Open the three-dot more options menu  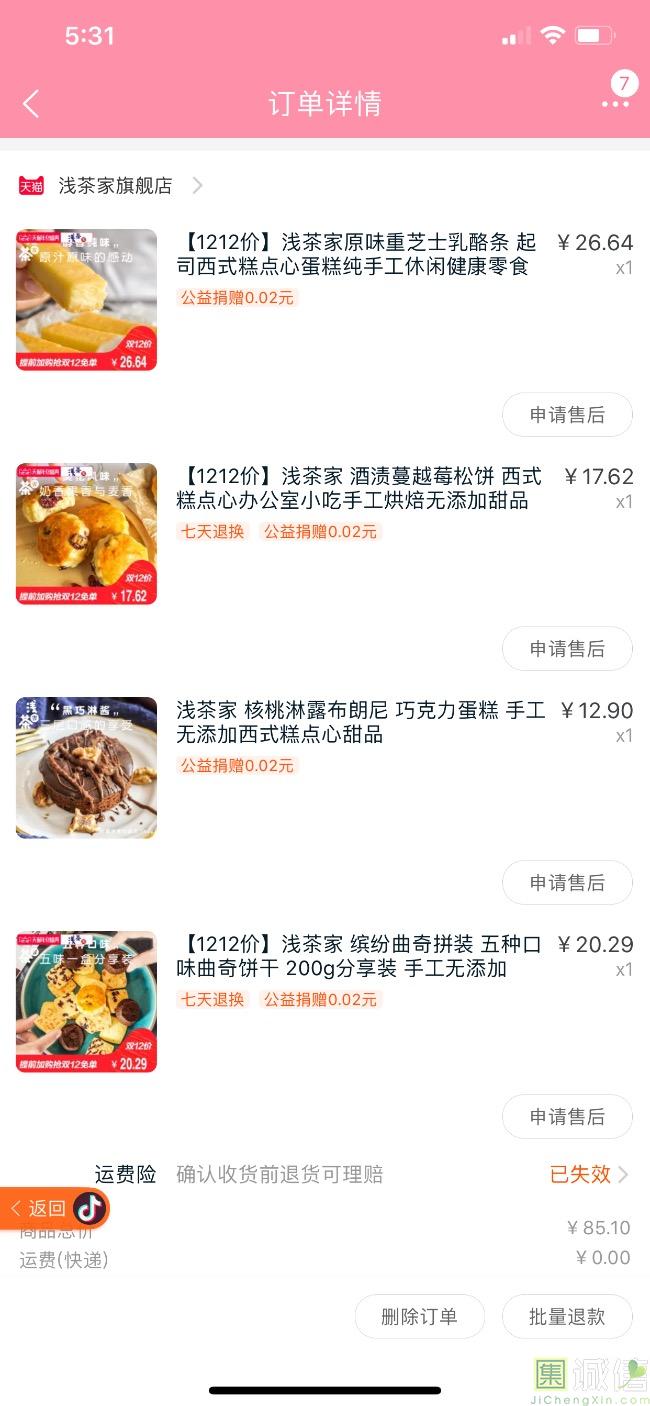pyautogui.click(x=615, y=103)
